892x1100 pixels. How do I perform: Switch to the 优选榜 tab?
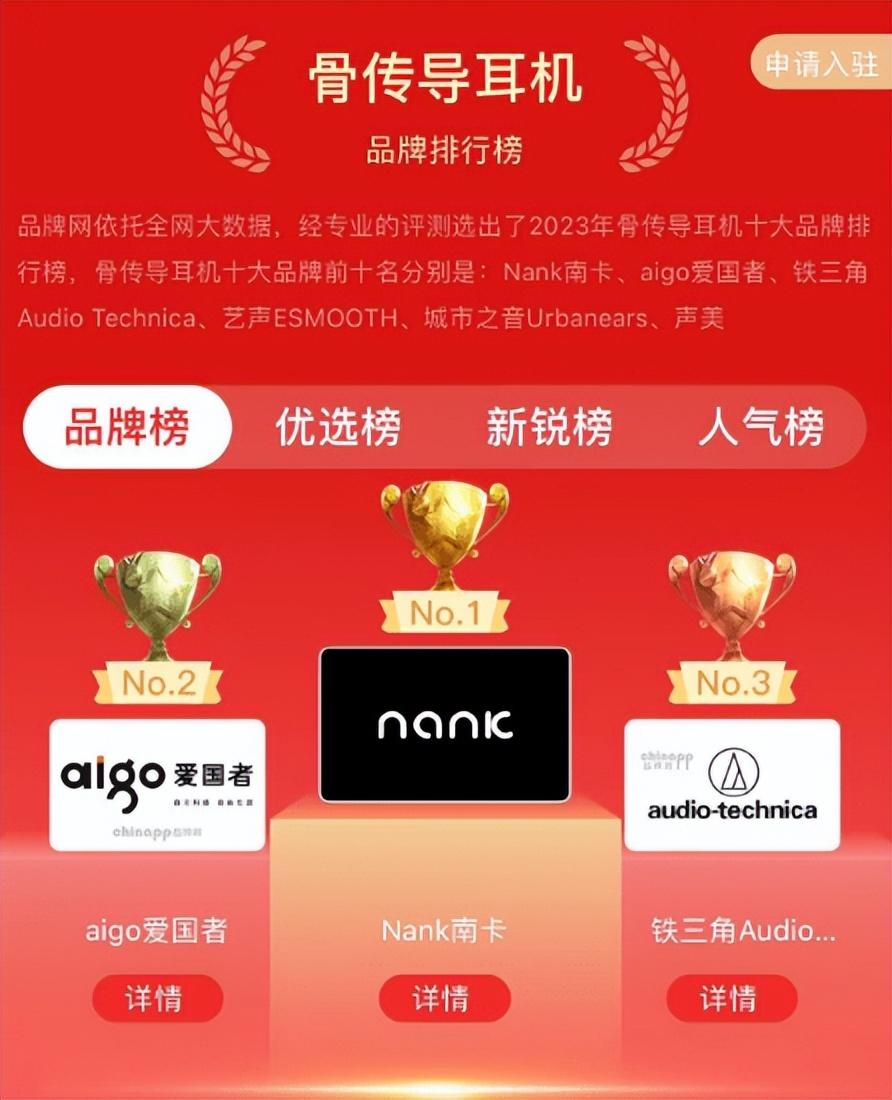point(338,428)
